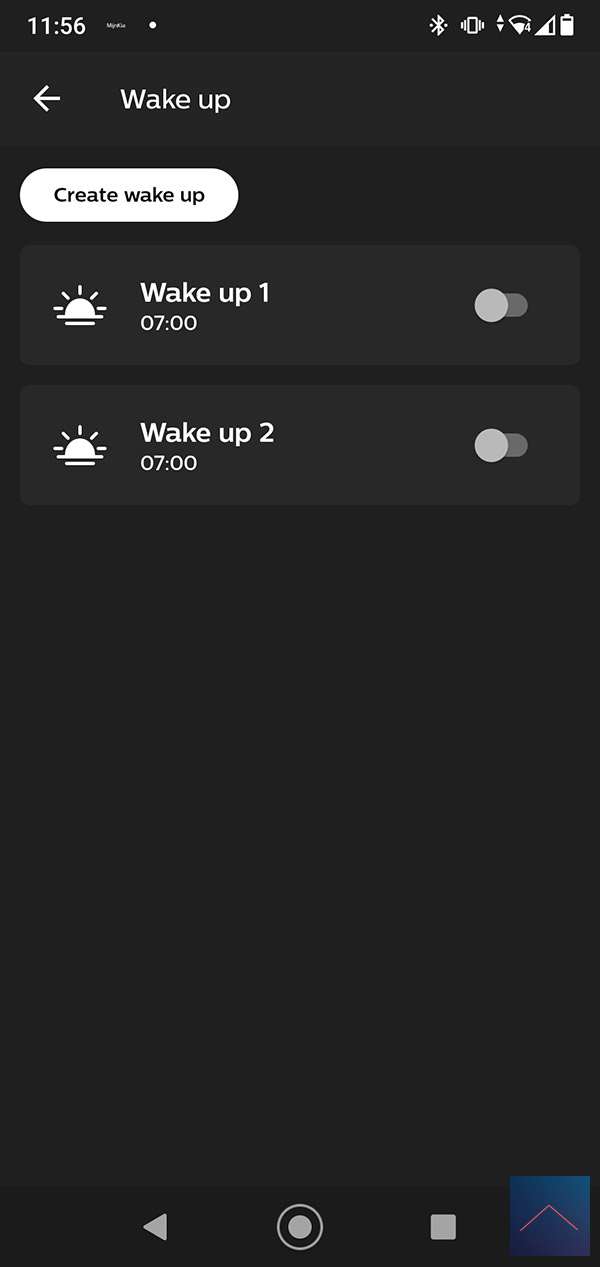Tap the Create wake up button
The image size is (600, 1267).
129,195
